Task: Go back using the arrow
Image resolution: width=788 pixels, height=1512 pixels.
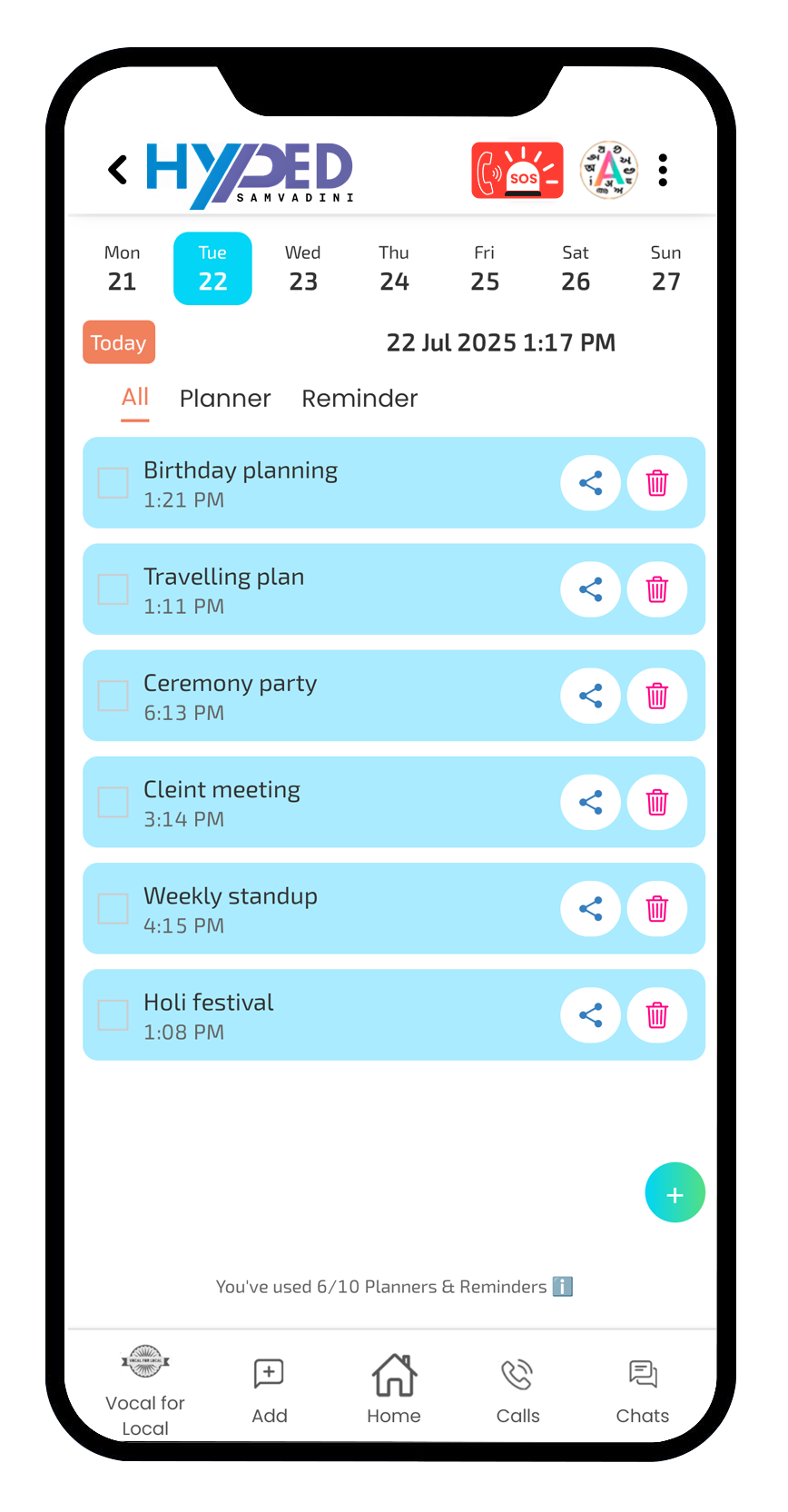Action: pos(118,169)
